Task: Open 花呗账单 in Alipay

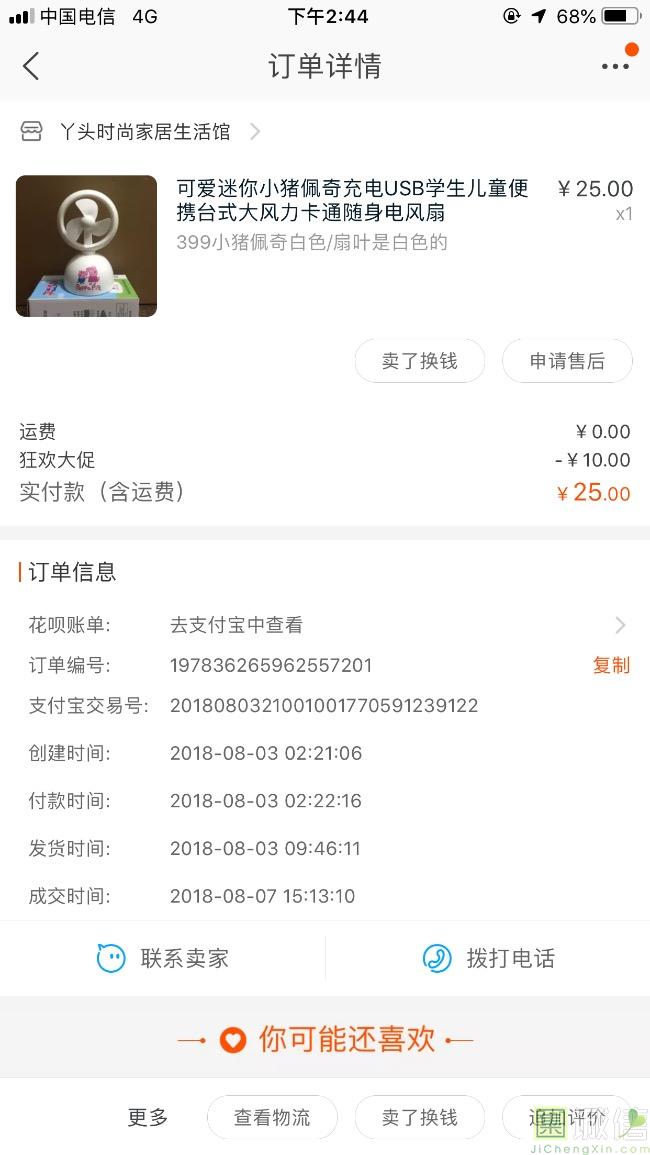Action: 325,625
